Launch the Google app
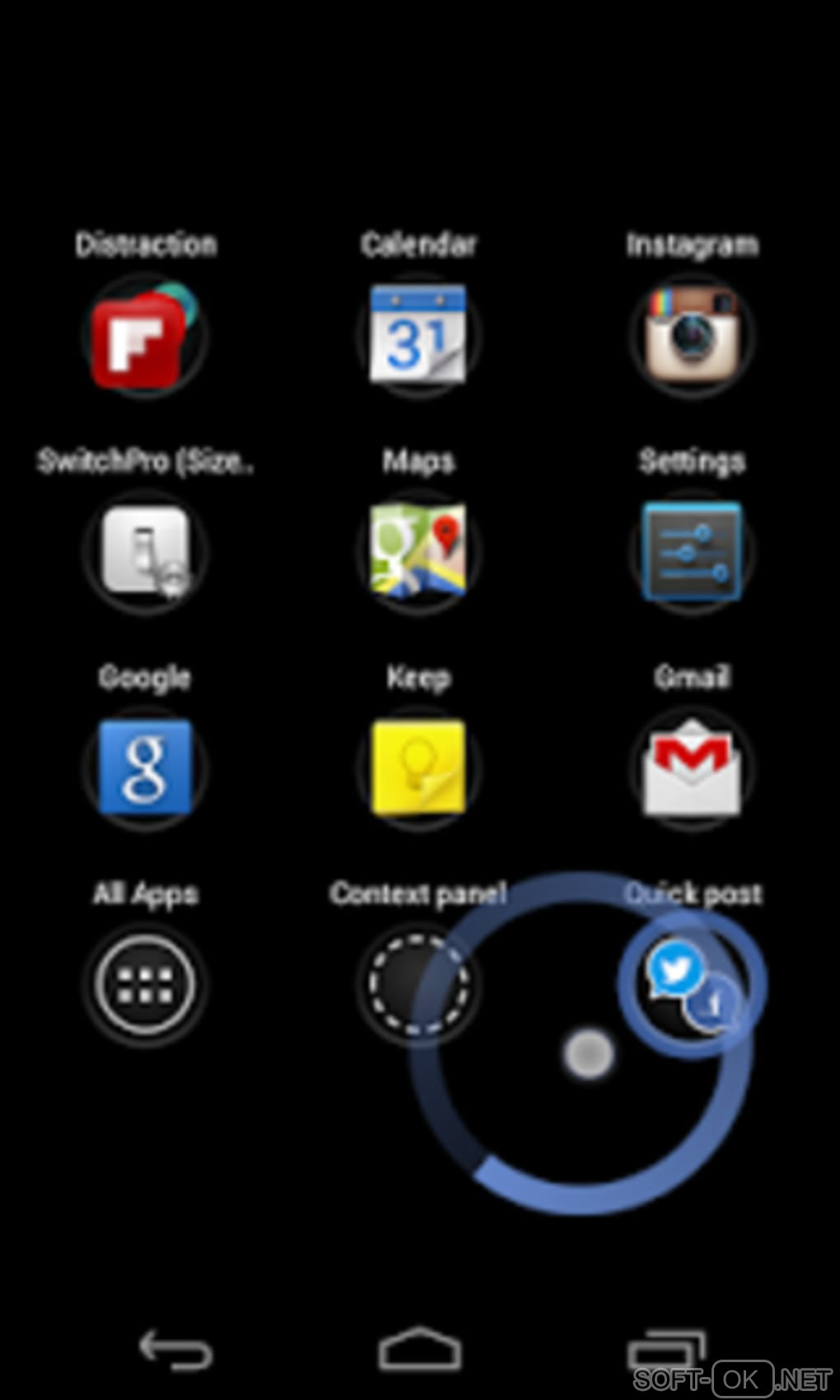840x1400 pixels. [145, 768]
